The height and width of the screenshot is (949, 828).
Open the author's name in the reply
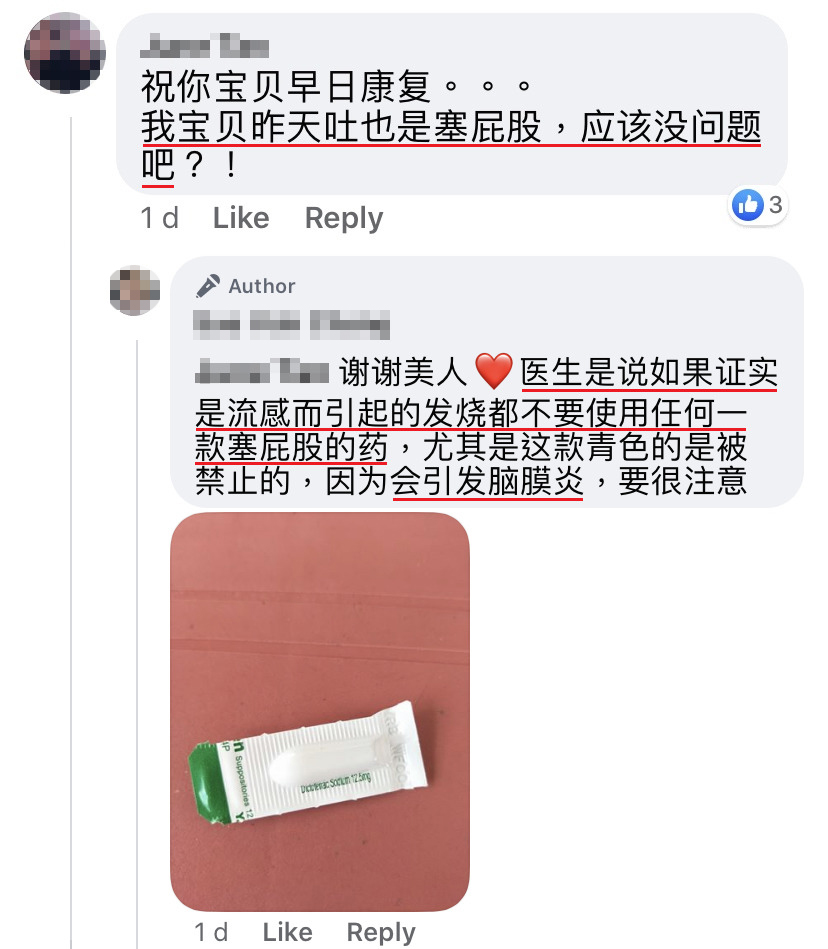point(291,324)
